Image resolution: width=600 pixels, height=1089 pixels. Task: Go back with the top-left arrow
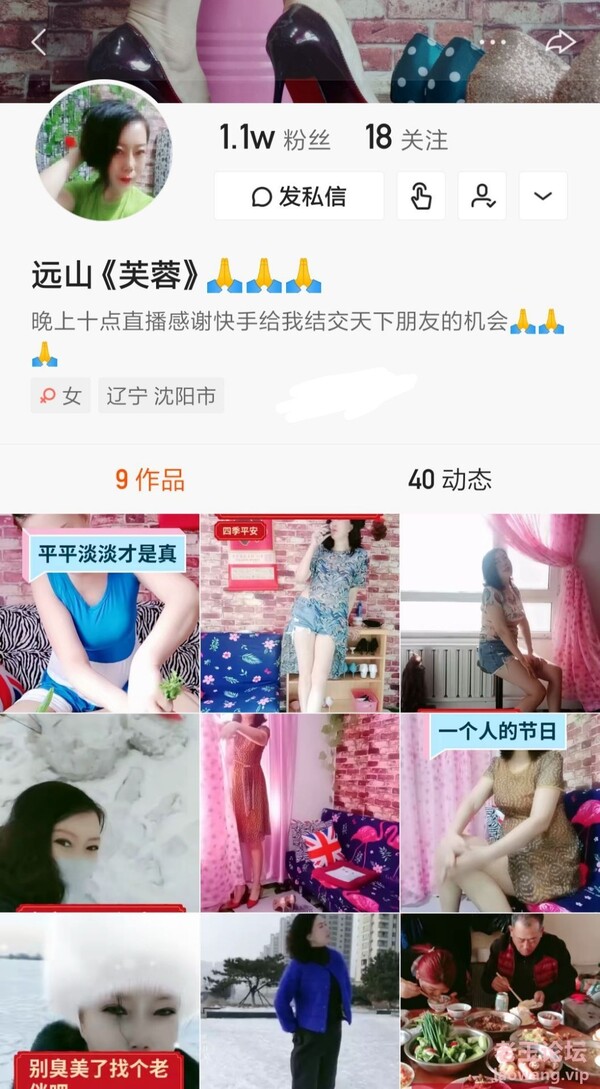[x=38, y=42]
